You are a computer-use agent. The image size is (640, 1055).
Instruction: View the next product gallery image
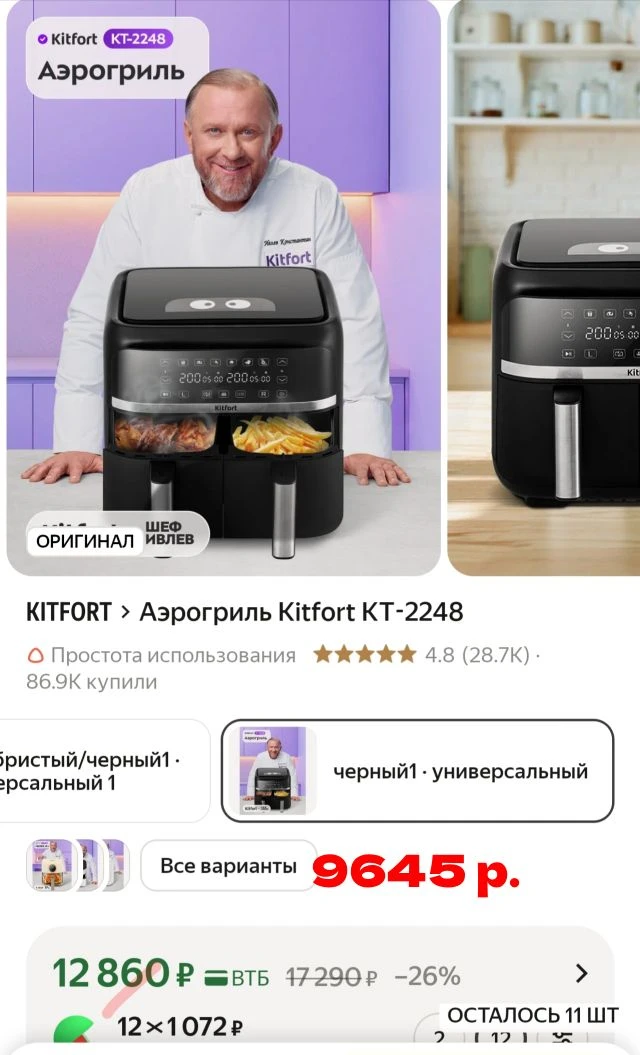click(x=545, y=290)
